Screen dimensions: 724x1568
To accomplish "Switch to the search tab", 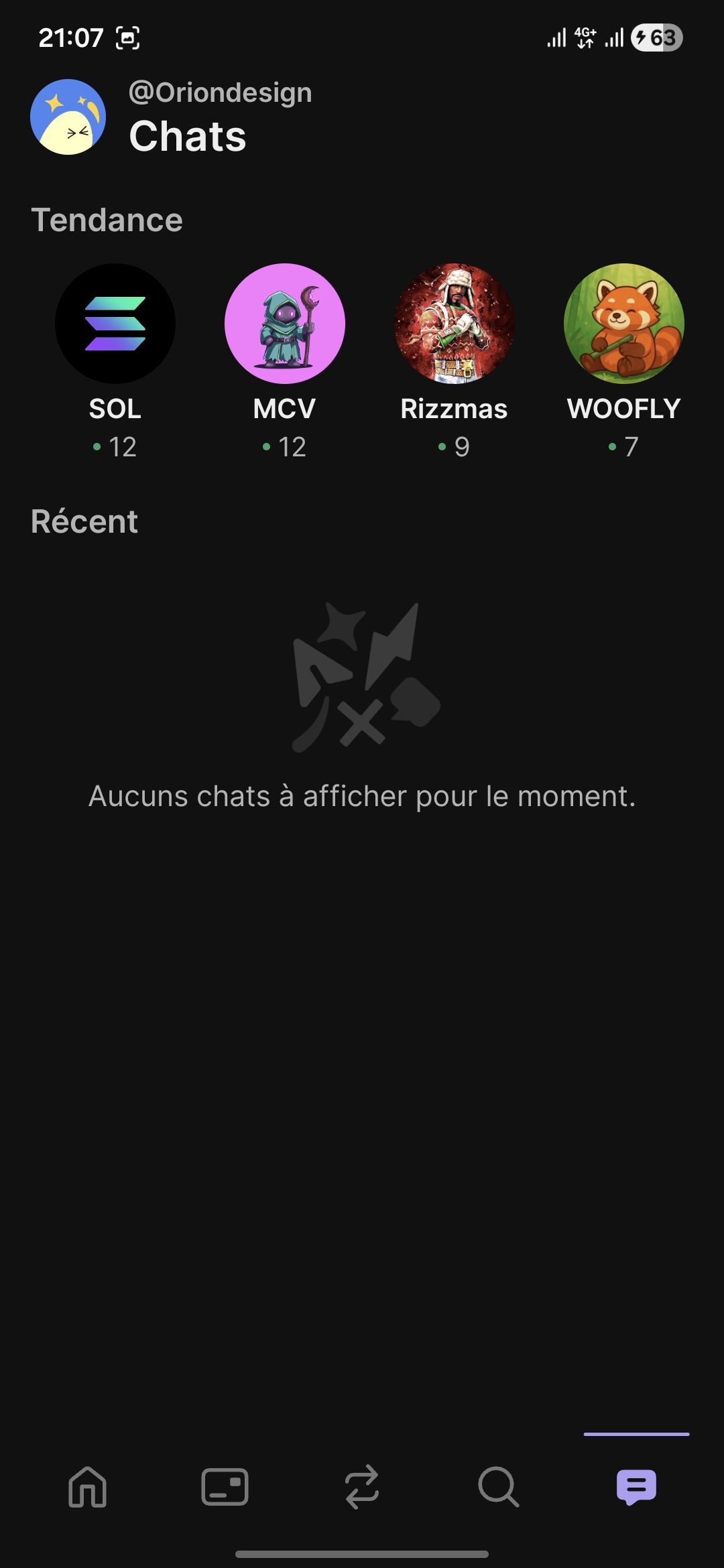I will click(499, 1487).
